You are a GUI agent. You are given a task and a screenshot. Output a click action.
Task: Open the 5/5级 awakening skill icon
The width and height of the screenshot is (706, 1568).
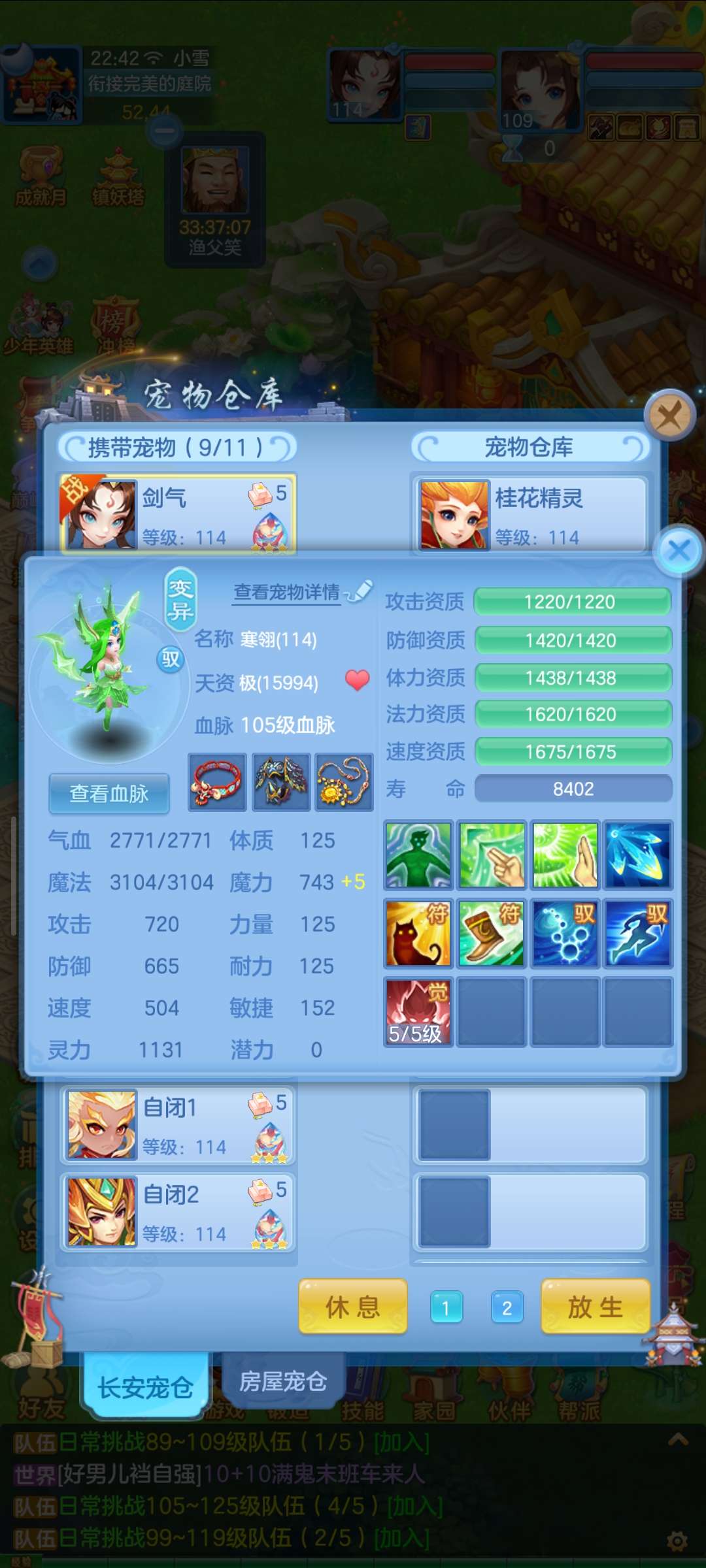pyautogui.click(x=418, y=1011)
